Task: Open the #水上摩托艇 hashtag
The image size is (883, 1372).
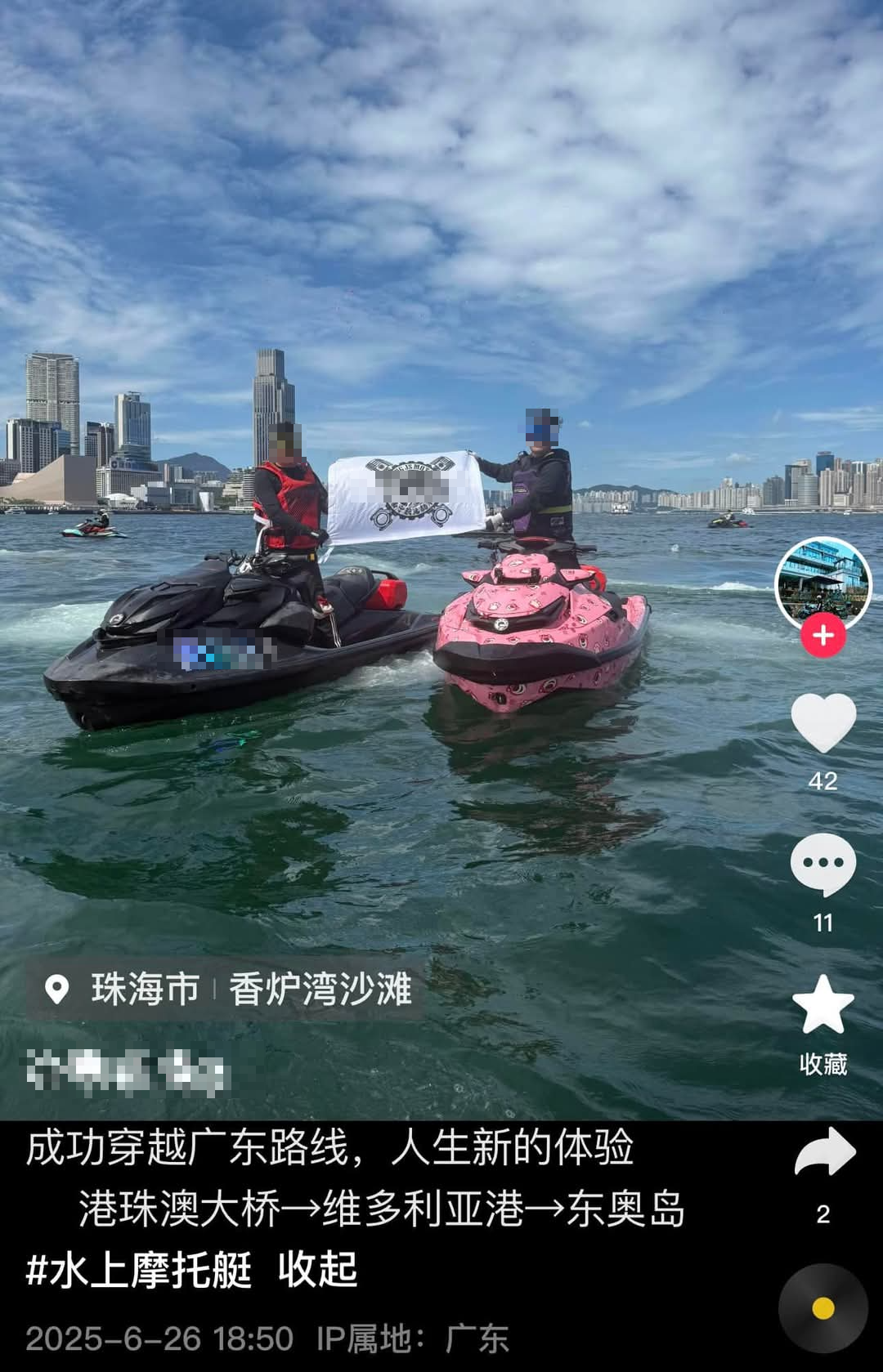Action: click(139, 1270)
